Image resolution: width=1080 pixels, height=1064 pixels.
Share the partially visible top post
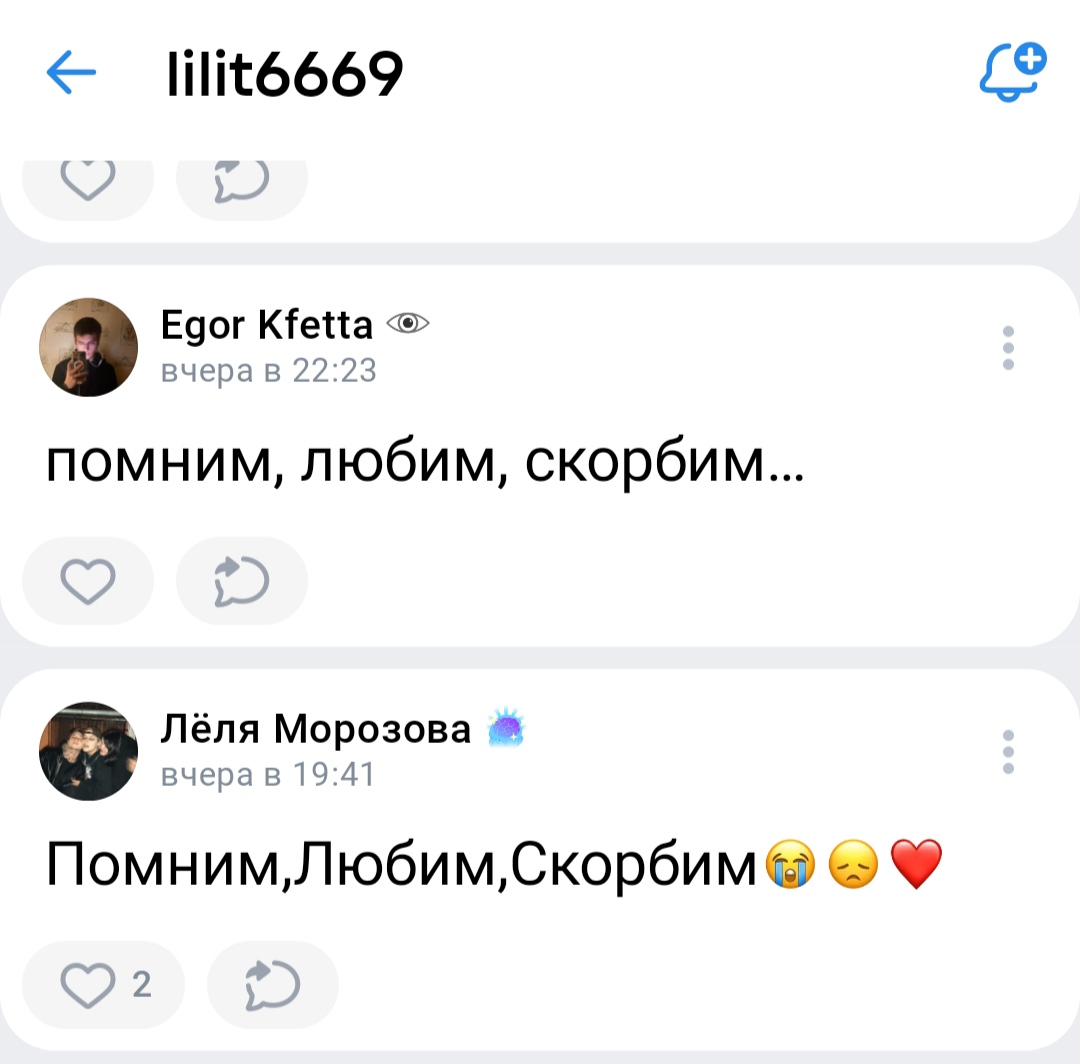[241, 183]
